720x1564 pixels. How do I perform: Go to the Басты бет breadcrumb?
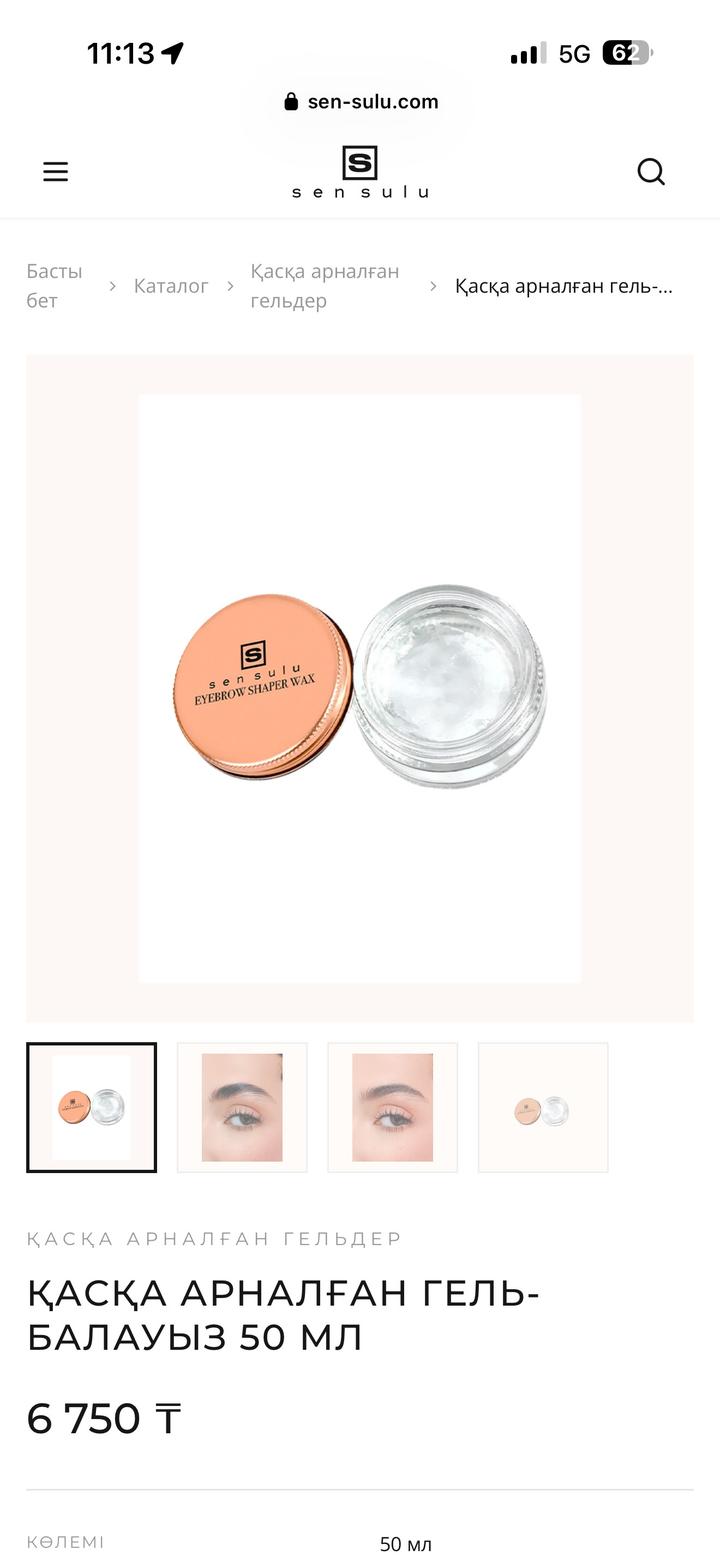click(55, 286)
